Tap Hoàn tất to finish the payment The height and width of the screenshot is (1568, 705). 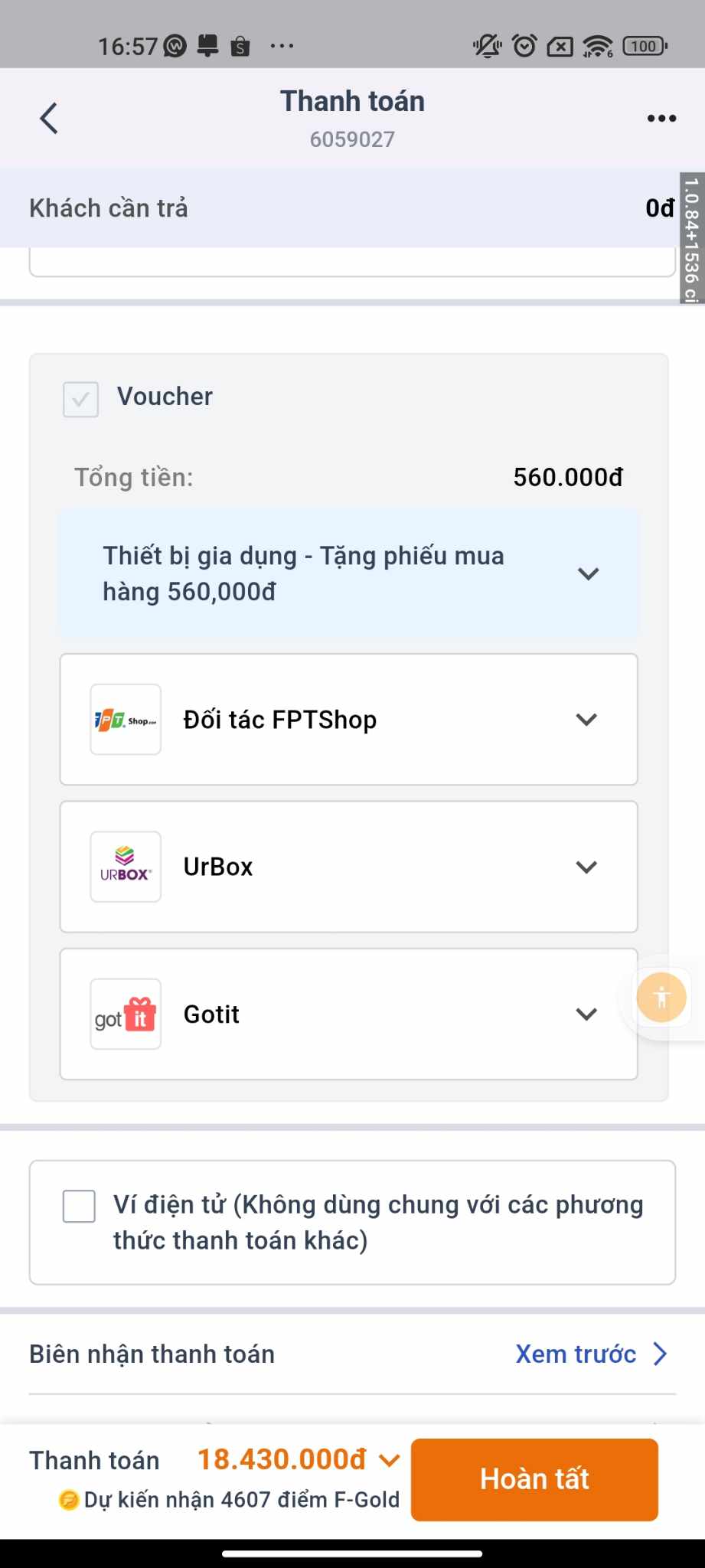click(534, 1479)
